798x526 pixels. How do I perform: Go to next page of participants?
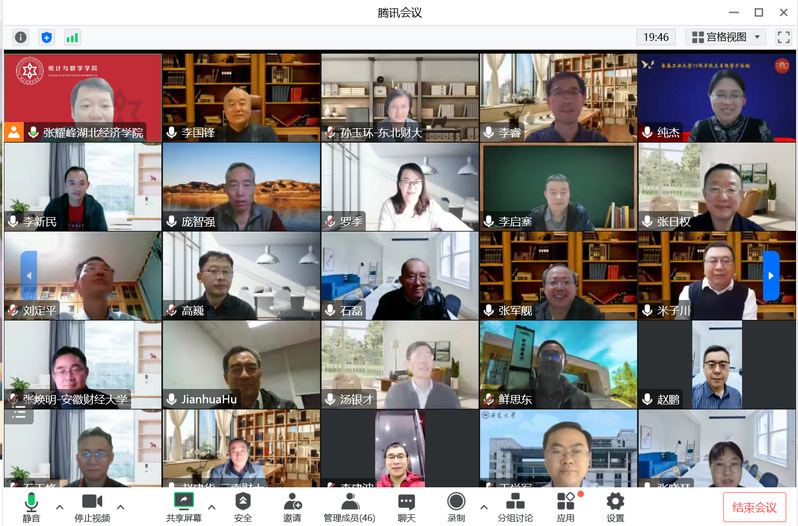(x=771, y=276)
